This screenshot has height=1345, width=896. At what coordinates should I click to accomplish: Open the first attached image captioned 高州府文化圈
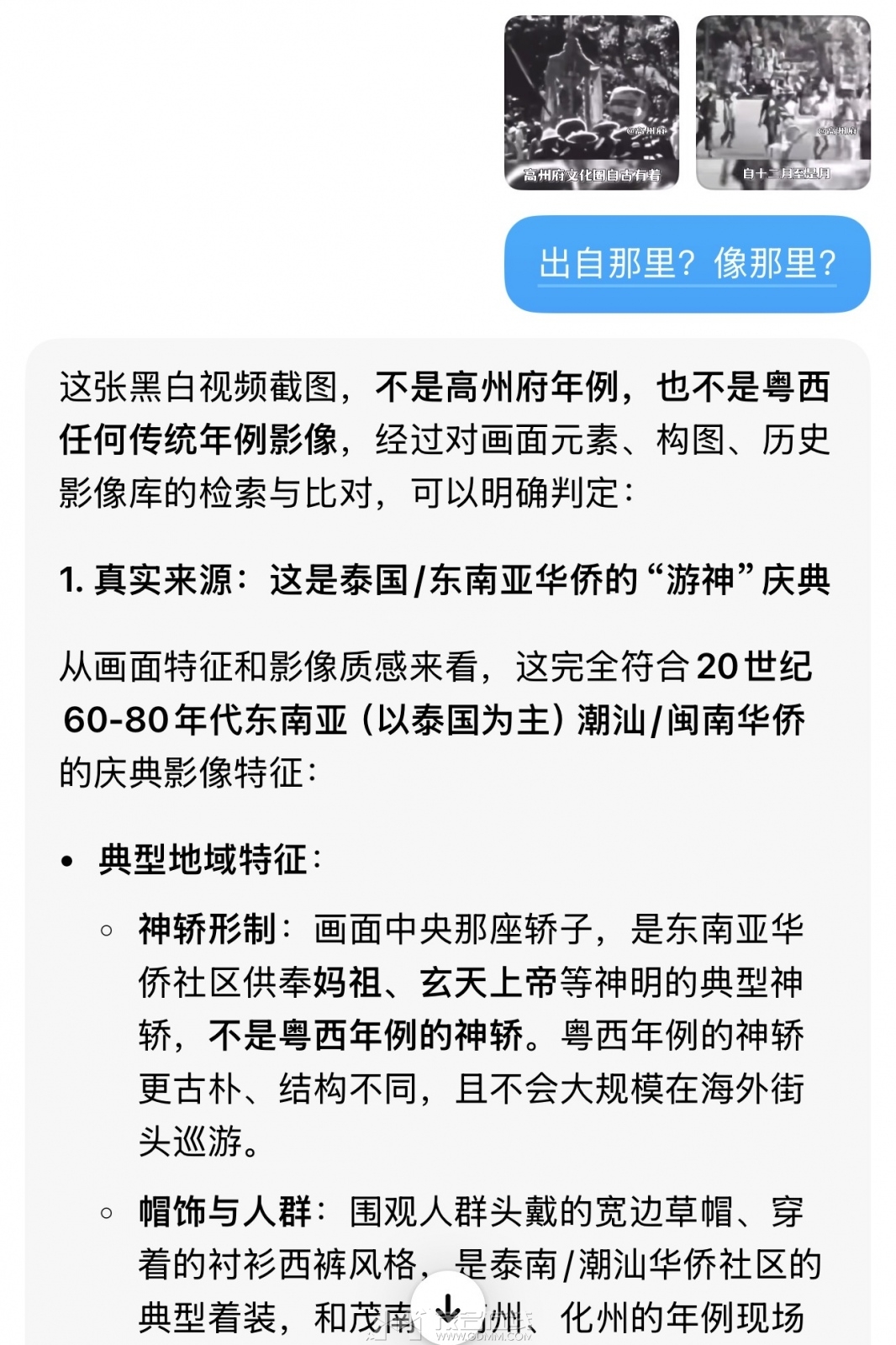click(x=591, y=103)
